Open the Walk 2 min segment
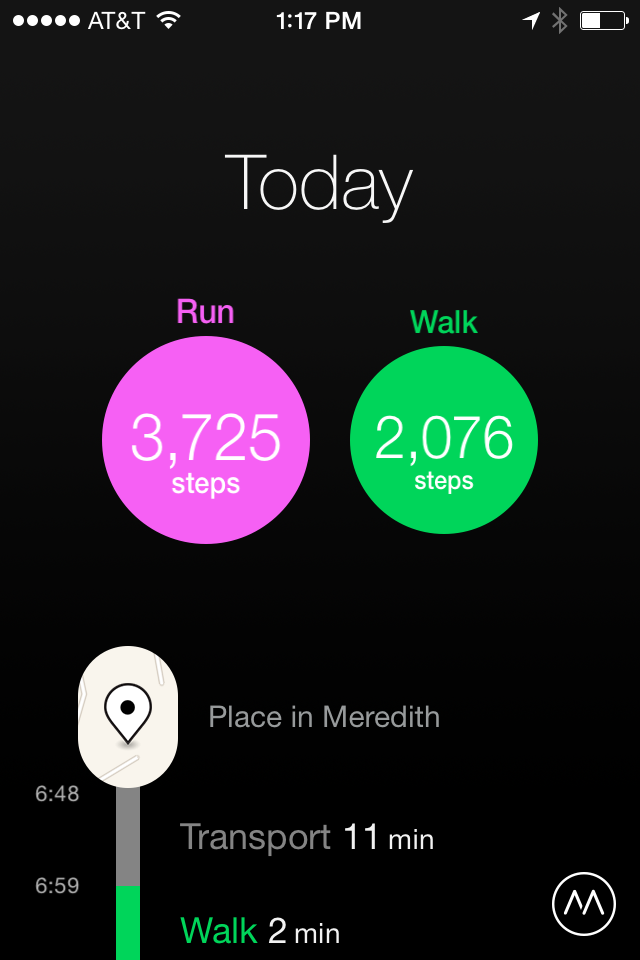The width and height of the screenshot is (640, 960). pos(260,932)
